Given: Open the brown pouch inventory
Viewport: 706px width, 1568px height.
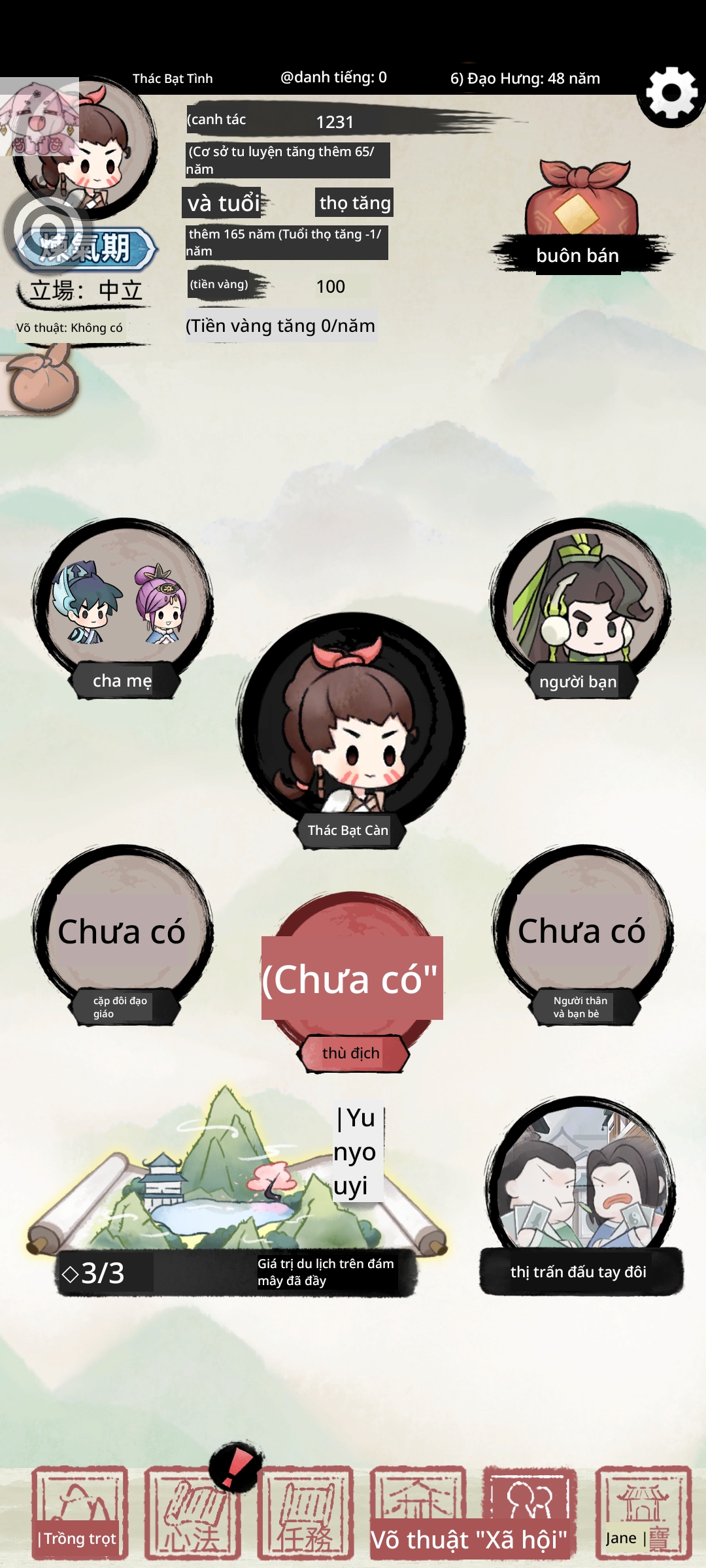Looking at the screenshot, I should point(41,380).
